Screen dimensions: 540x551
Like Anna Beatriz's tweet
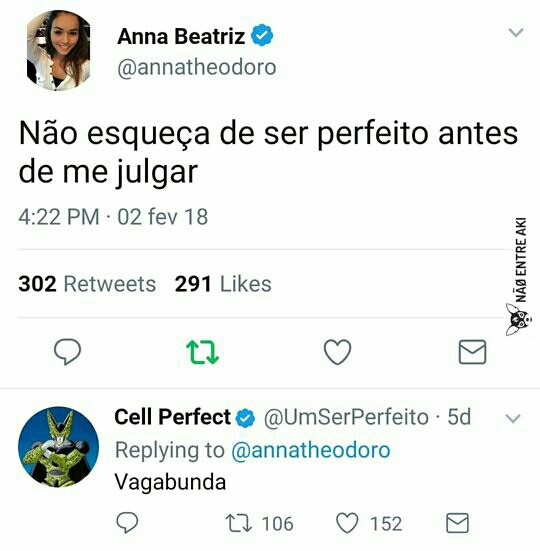337,351
